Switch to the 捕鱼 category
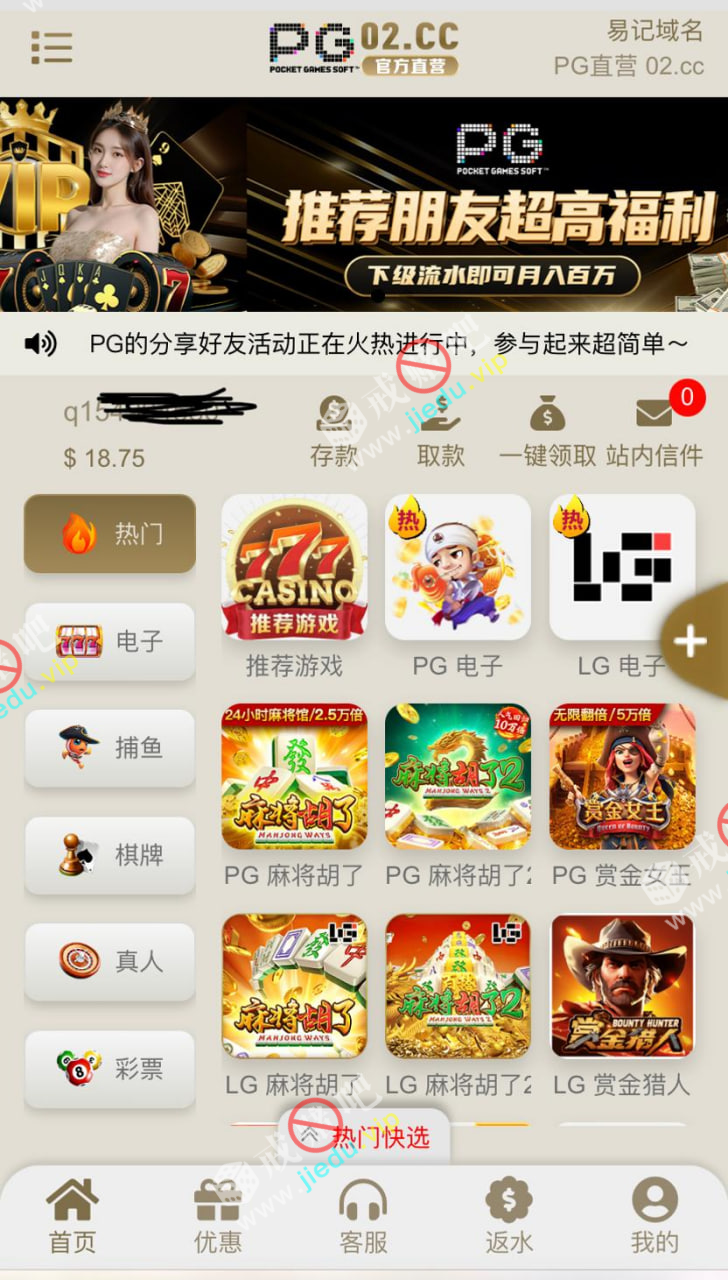The width and height of the screenshot is (728, 1280). click(110, 748)
